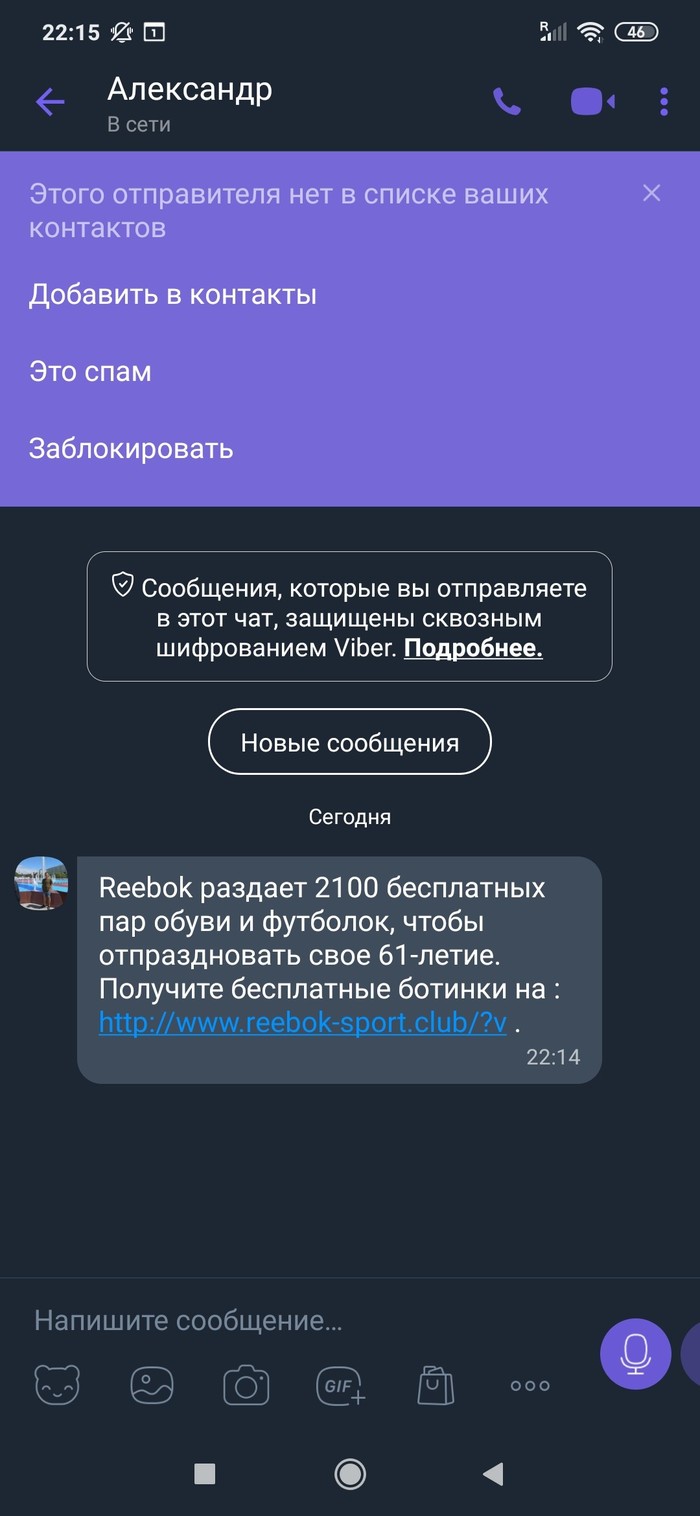
Task: Focus the Напишите сообщение field
Action: 300,1320
